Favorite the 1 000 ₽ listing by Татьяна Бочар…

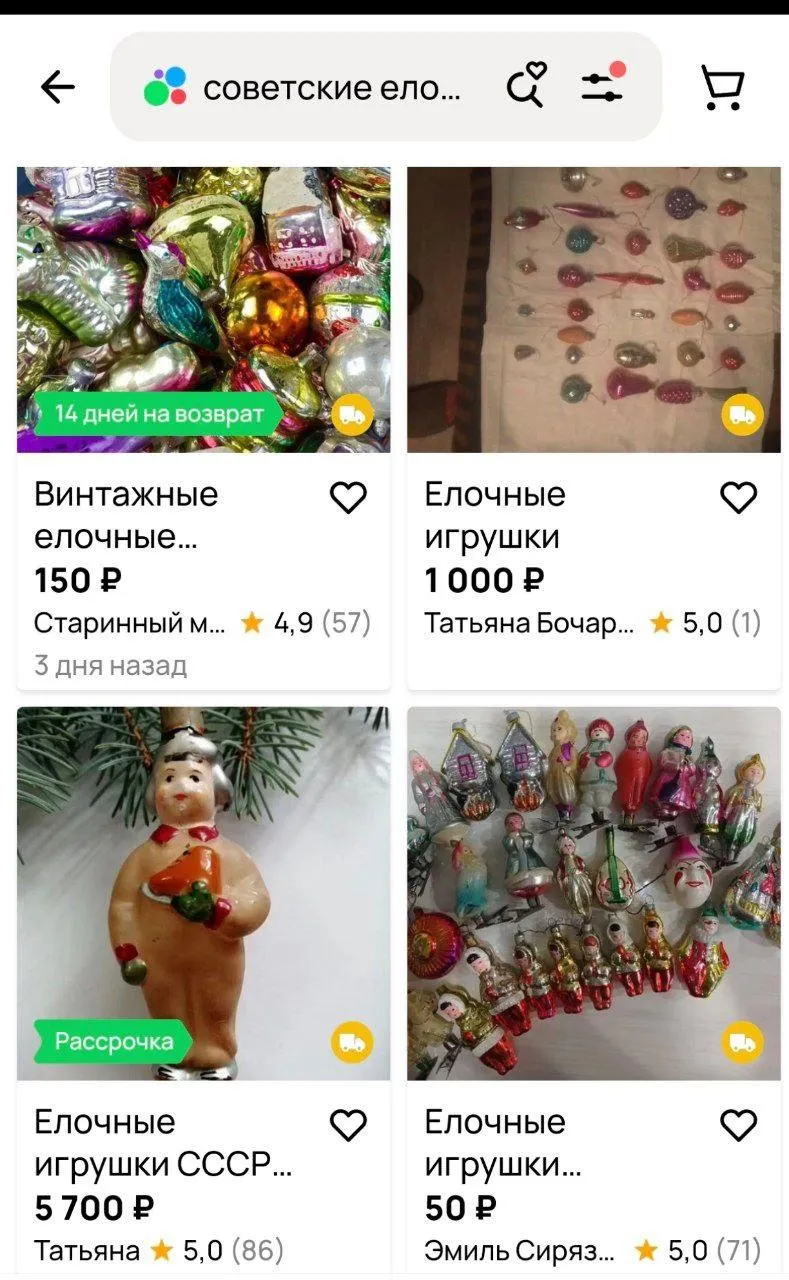tap(738, 497)
